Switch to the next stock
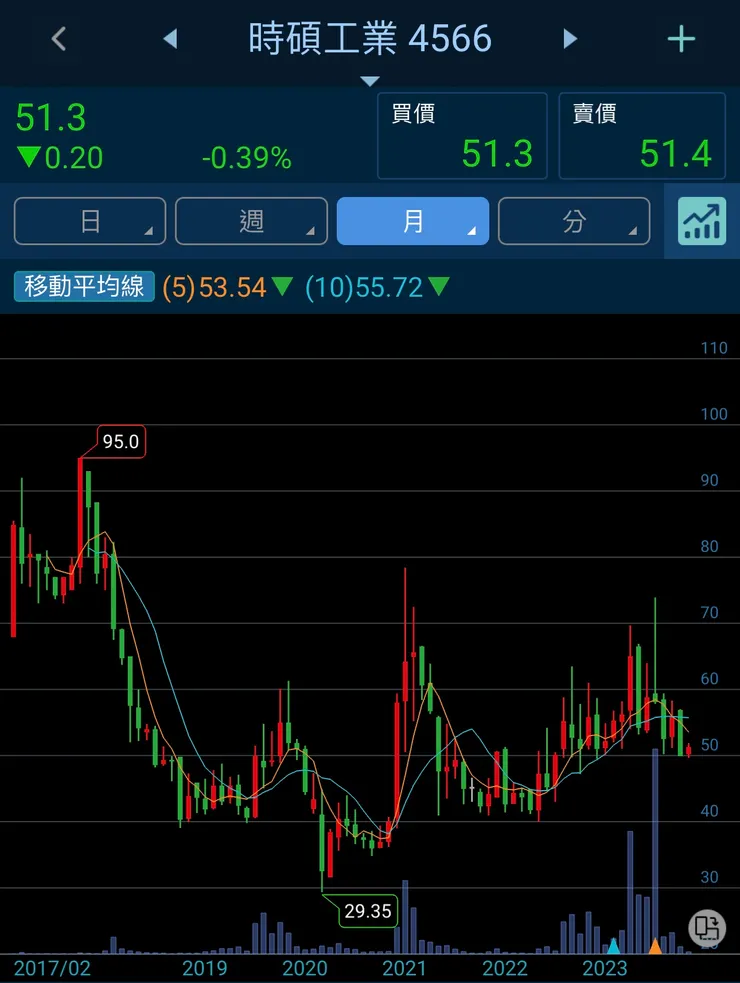 tap(570, 39)
